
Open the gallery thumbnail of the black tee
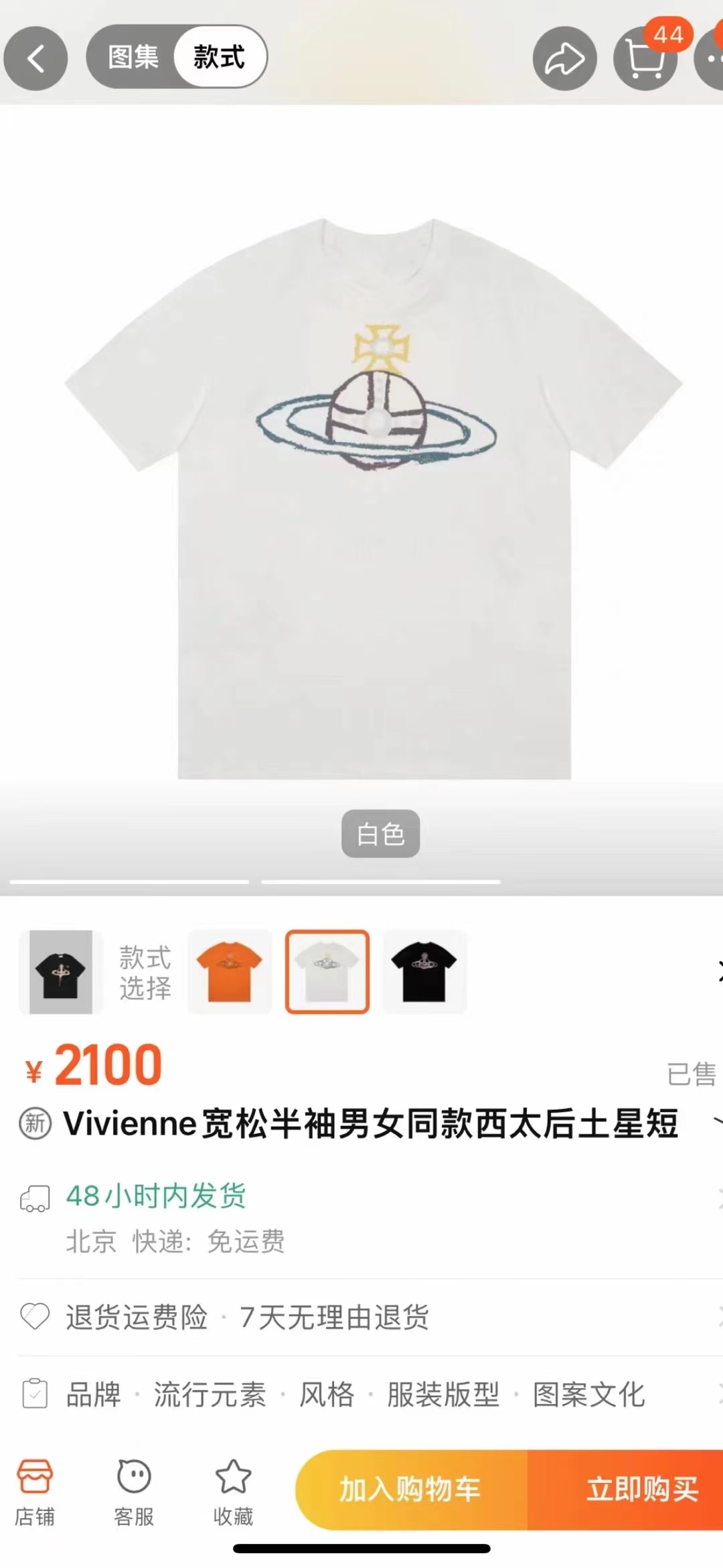click(x=61, y=971)
